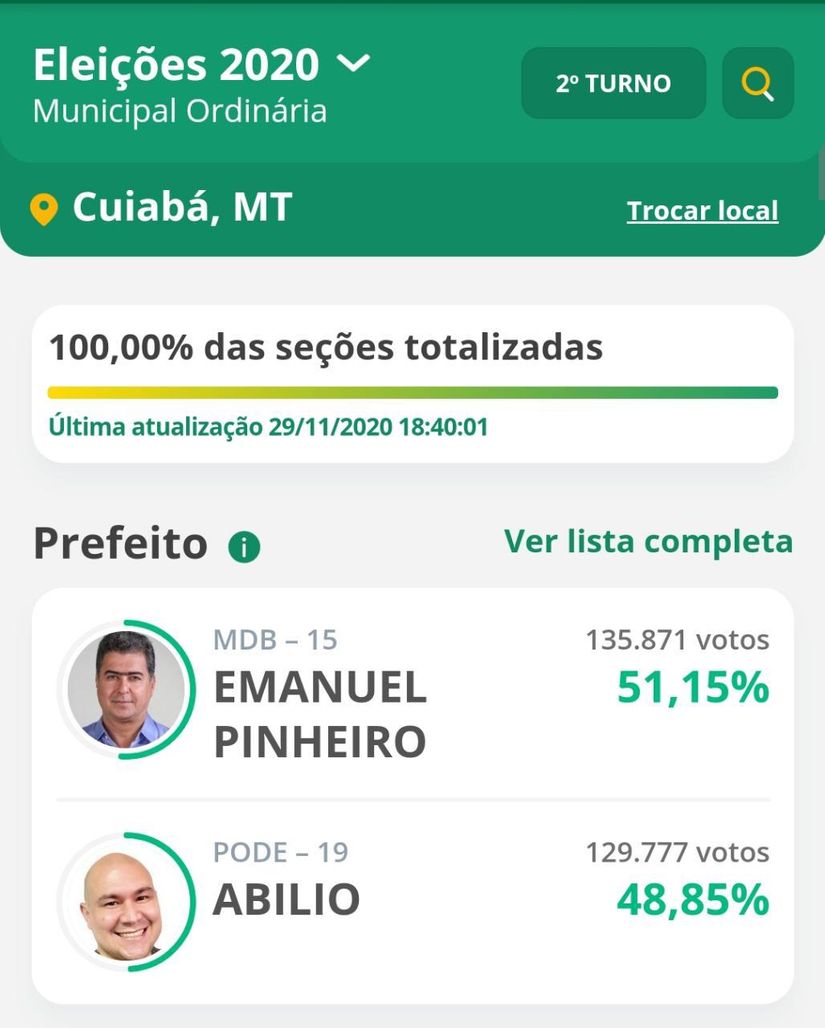Viewport: 825px width, 1028px height.
Task: Open Ver lista completa
Action: click(x=649, y=542)
